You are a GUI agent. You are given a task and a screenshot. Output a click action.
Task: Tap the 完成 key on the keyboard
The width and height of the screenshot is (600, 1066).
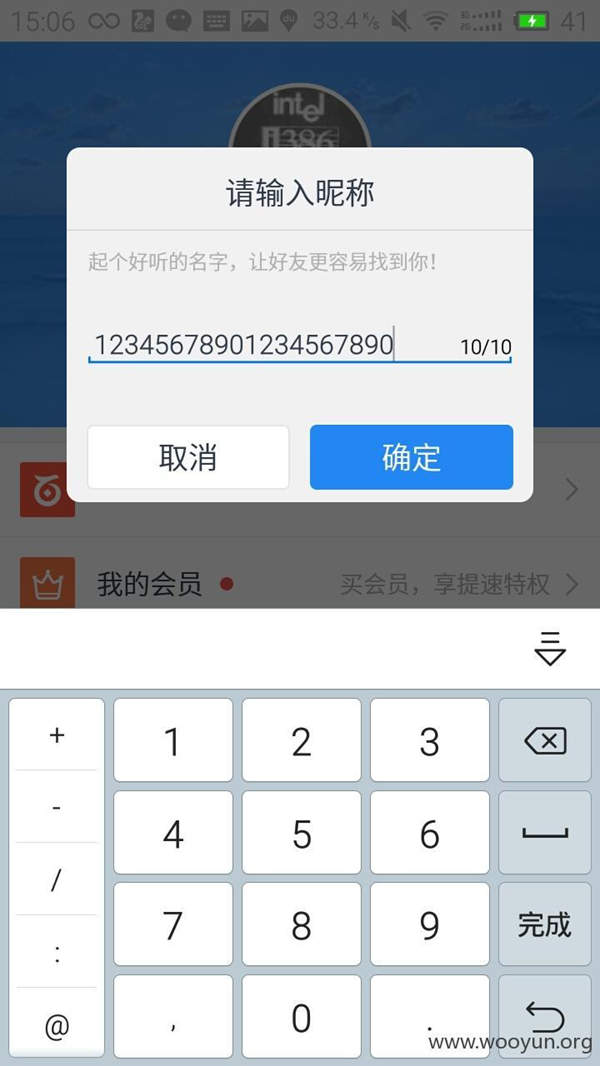pos(545,925)
